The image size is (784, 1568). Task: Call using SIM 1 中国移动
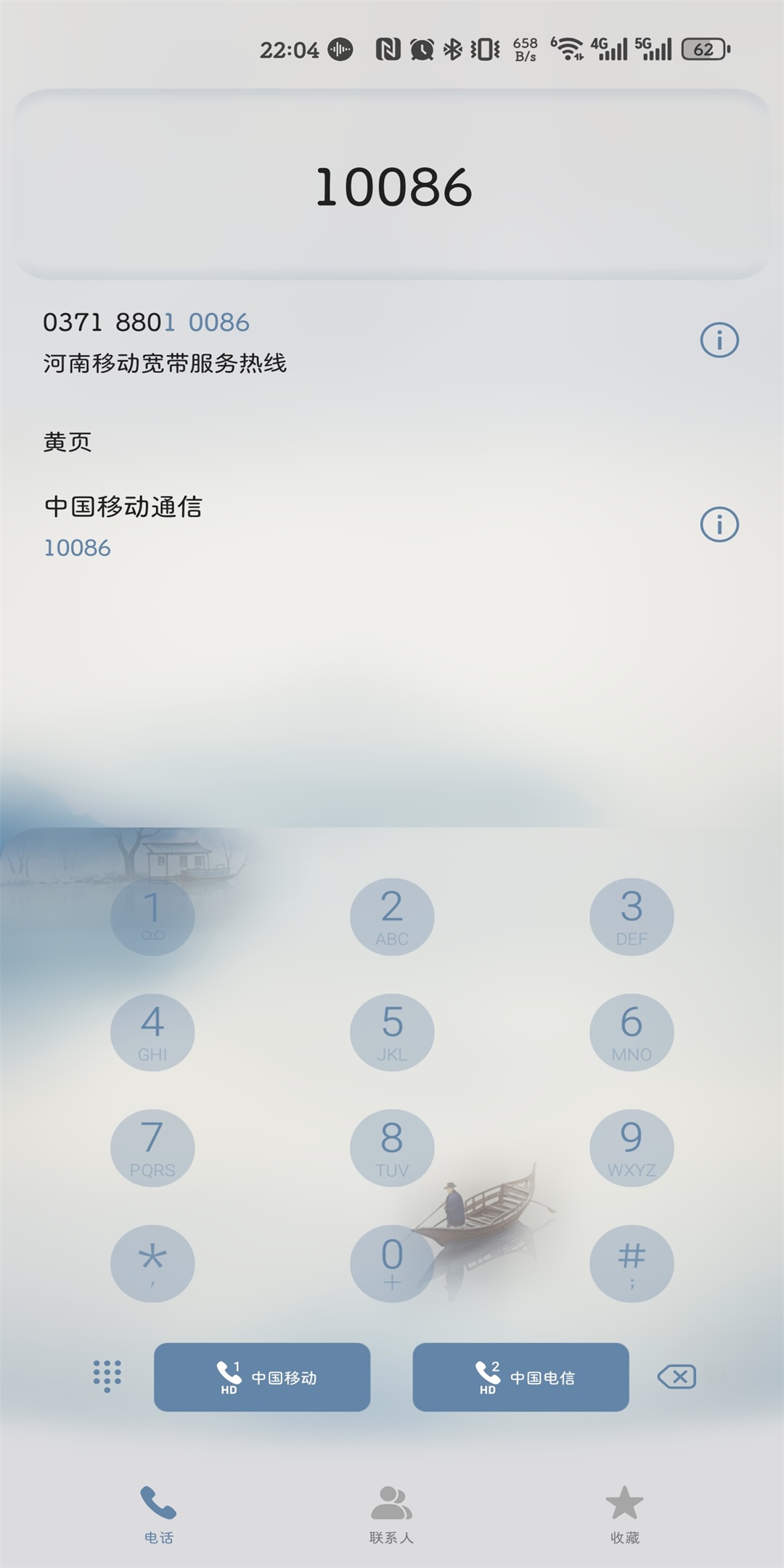click(262, 1377)
